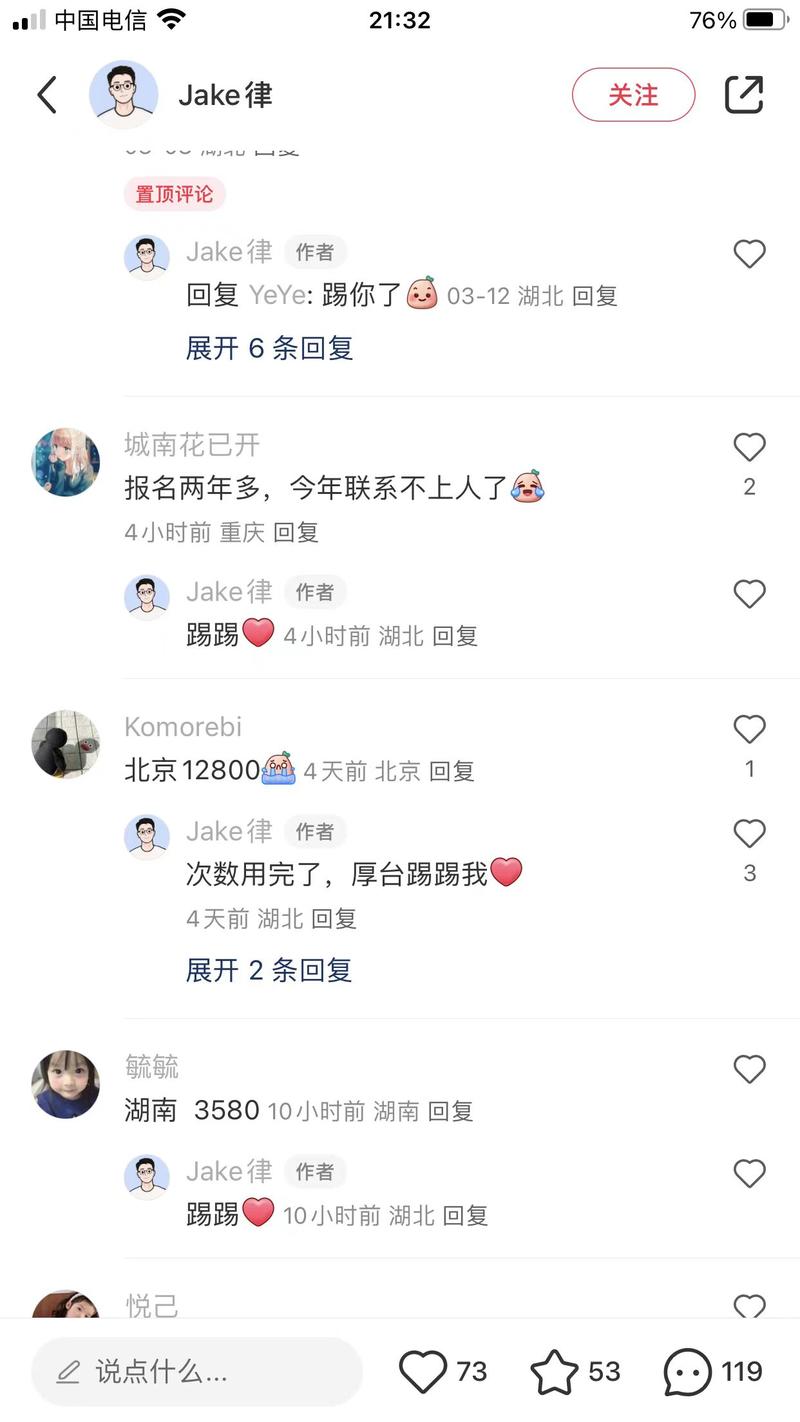
Task: Tap the 说点什么 comment box
Action: pos(196,1372)
